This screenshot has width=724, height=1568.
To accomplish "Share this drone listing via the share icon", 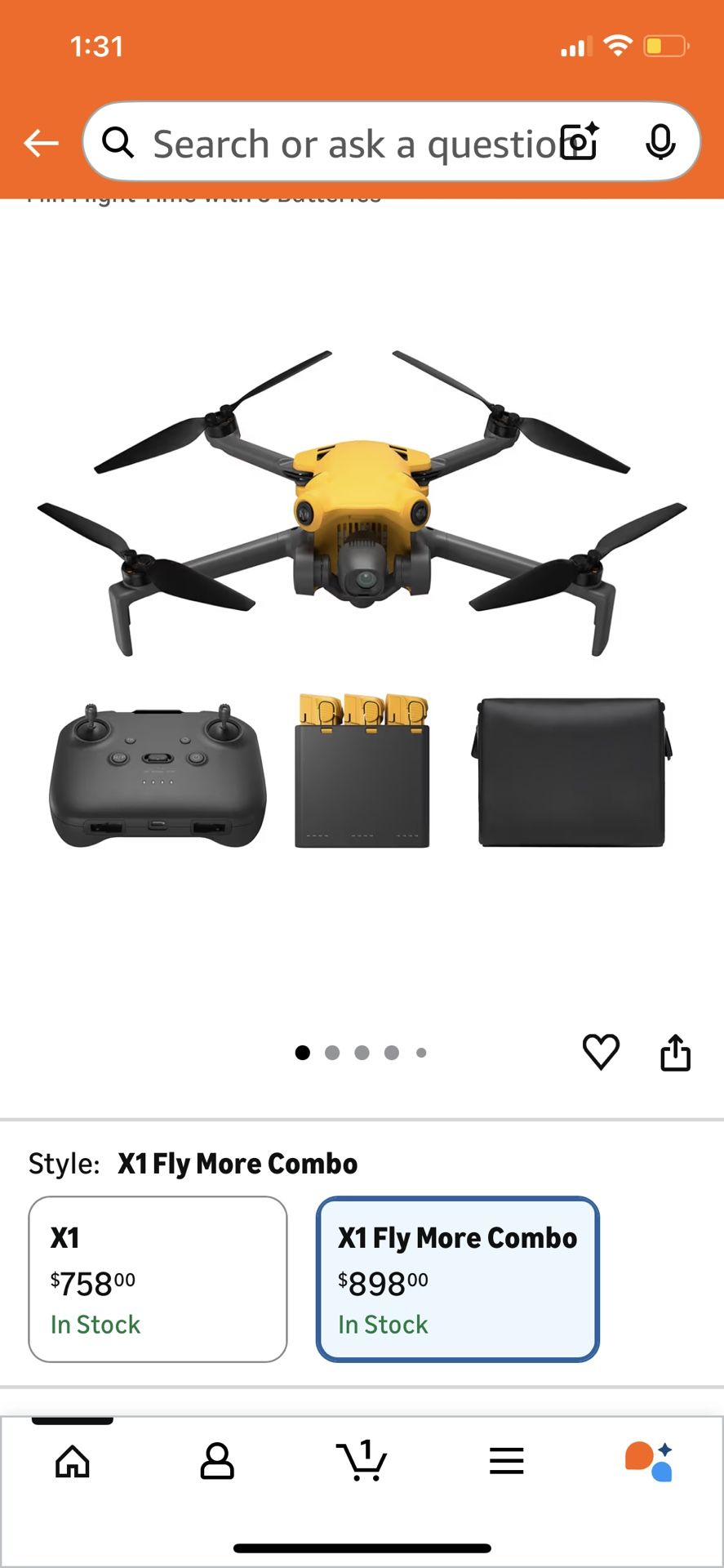I will pyautogui.click(x=675, y=1052).
